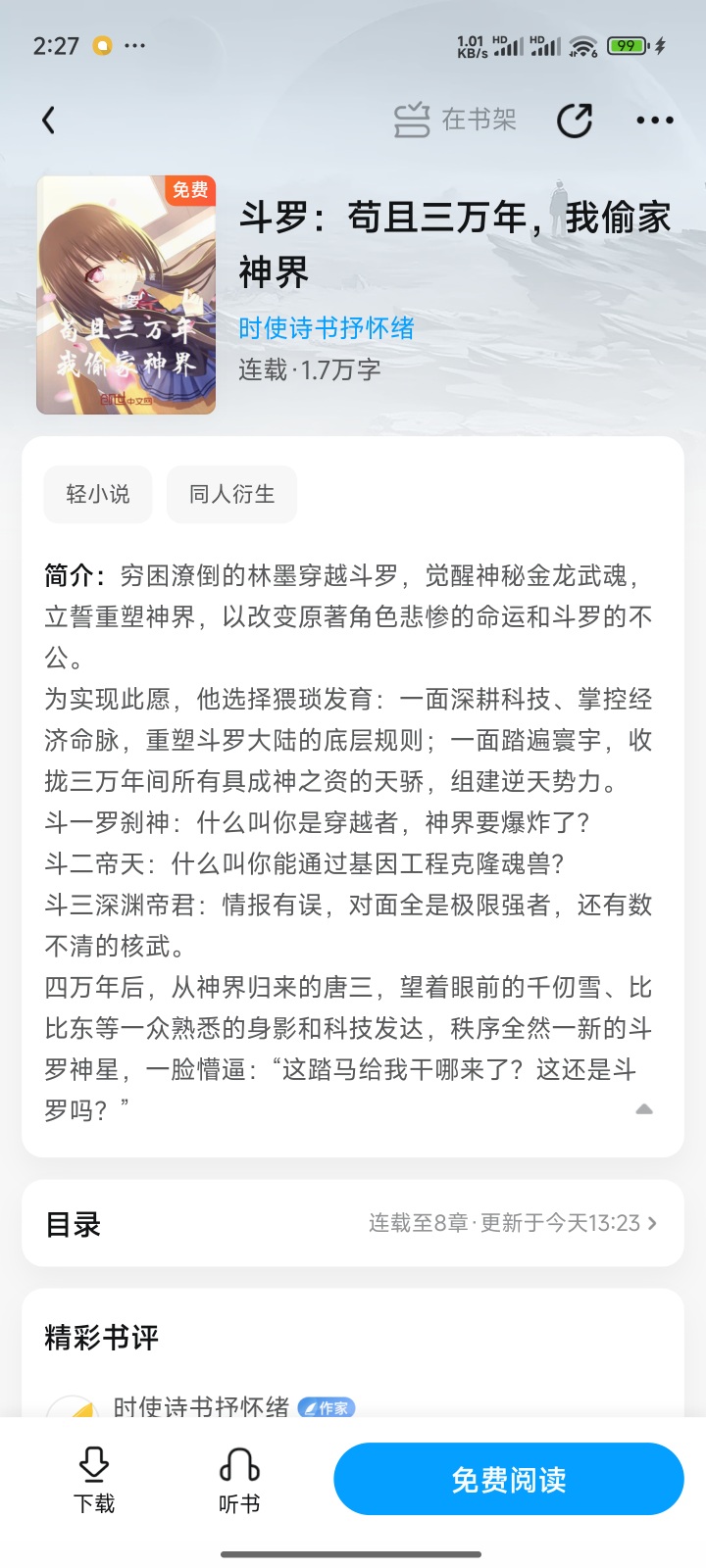706x1568 pixels.
Task: Open the 目录 chapter list
Action: coord(353,1223)
